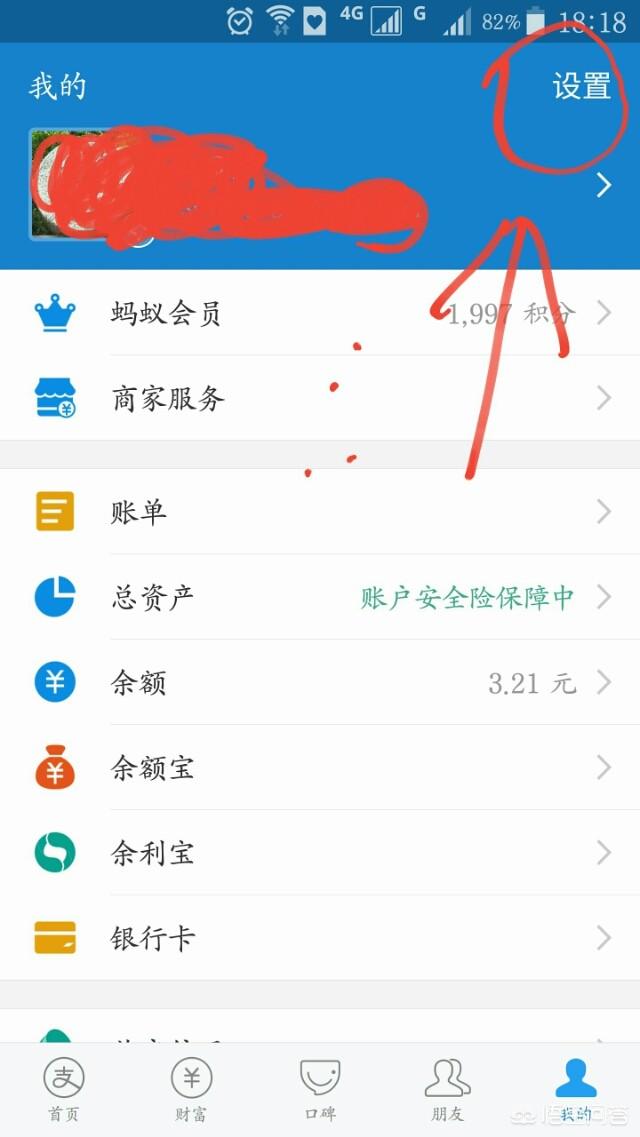640x1137 pixels.
Task: Select the 我的 tab
Action: point(575,1089)
